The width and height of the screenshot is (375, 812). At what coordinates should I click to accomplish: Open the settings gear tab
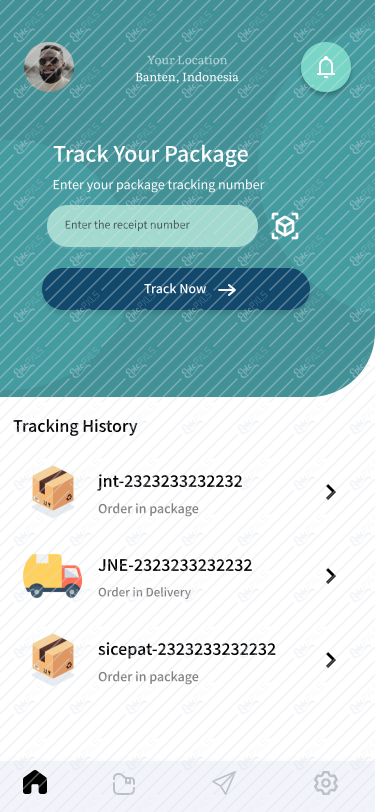pyautogui.click(x=326, y=782)
